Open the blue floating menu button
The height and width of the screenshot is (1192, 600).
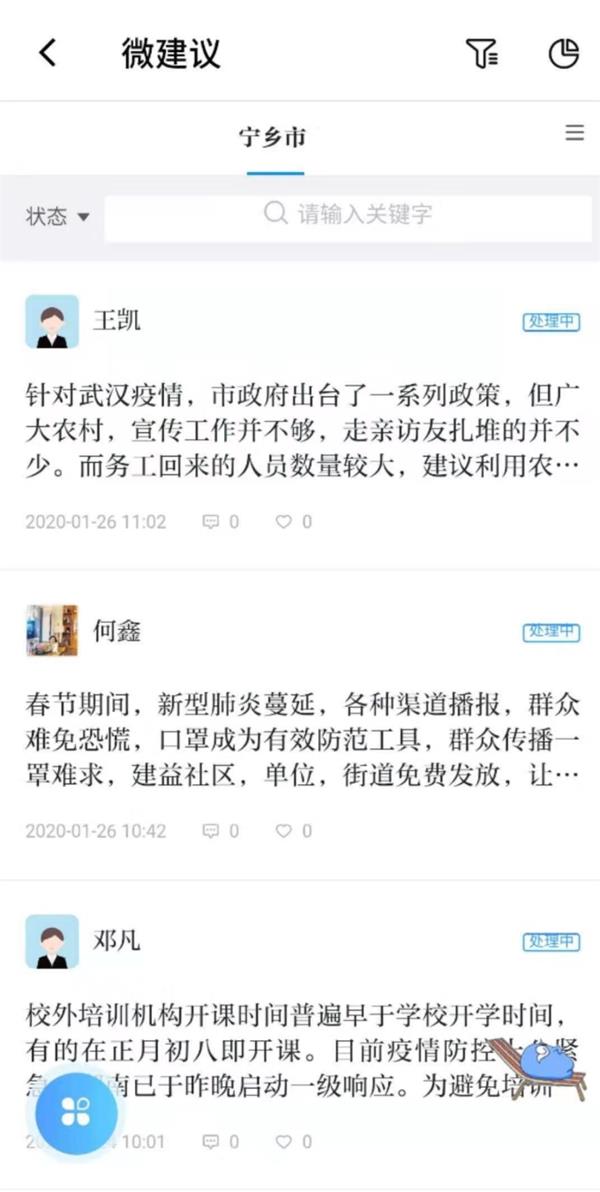76,1112
